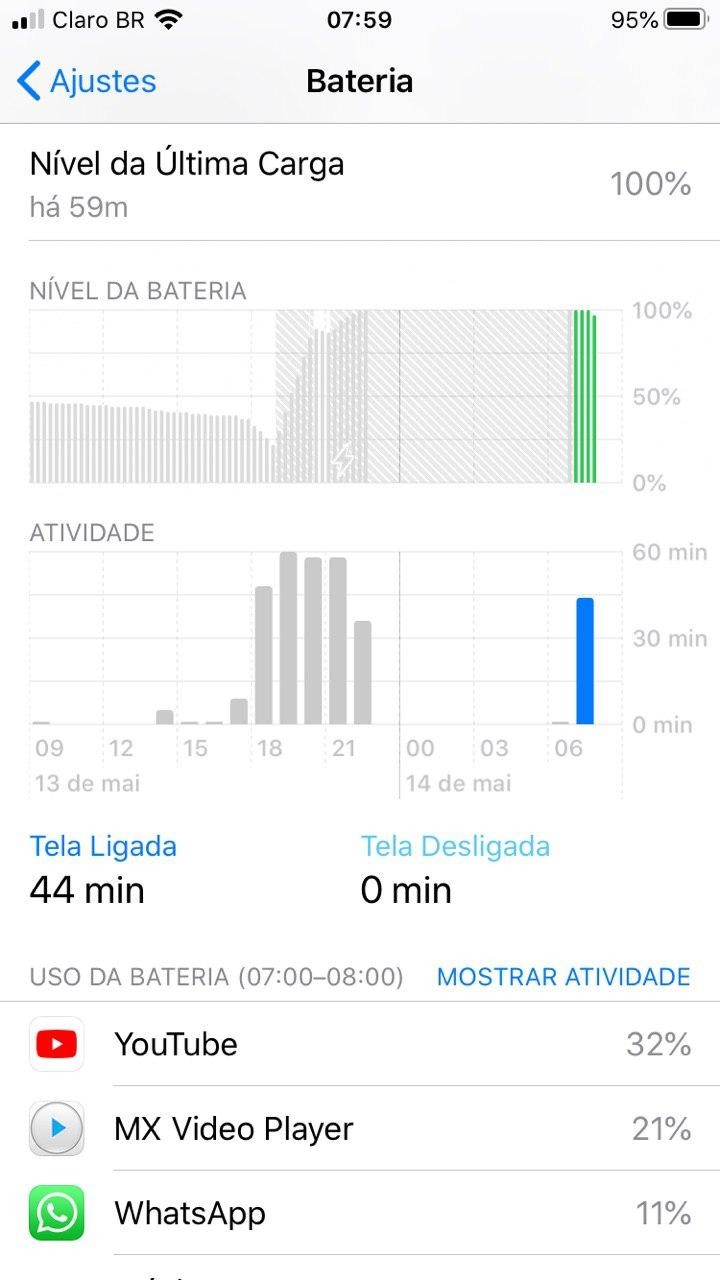Go back to Ajustes

tap(87, 81)
